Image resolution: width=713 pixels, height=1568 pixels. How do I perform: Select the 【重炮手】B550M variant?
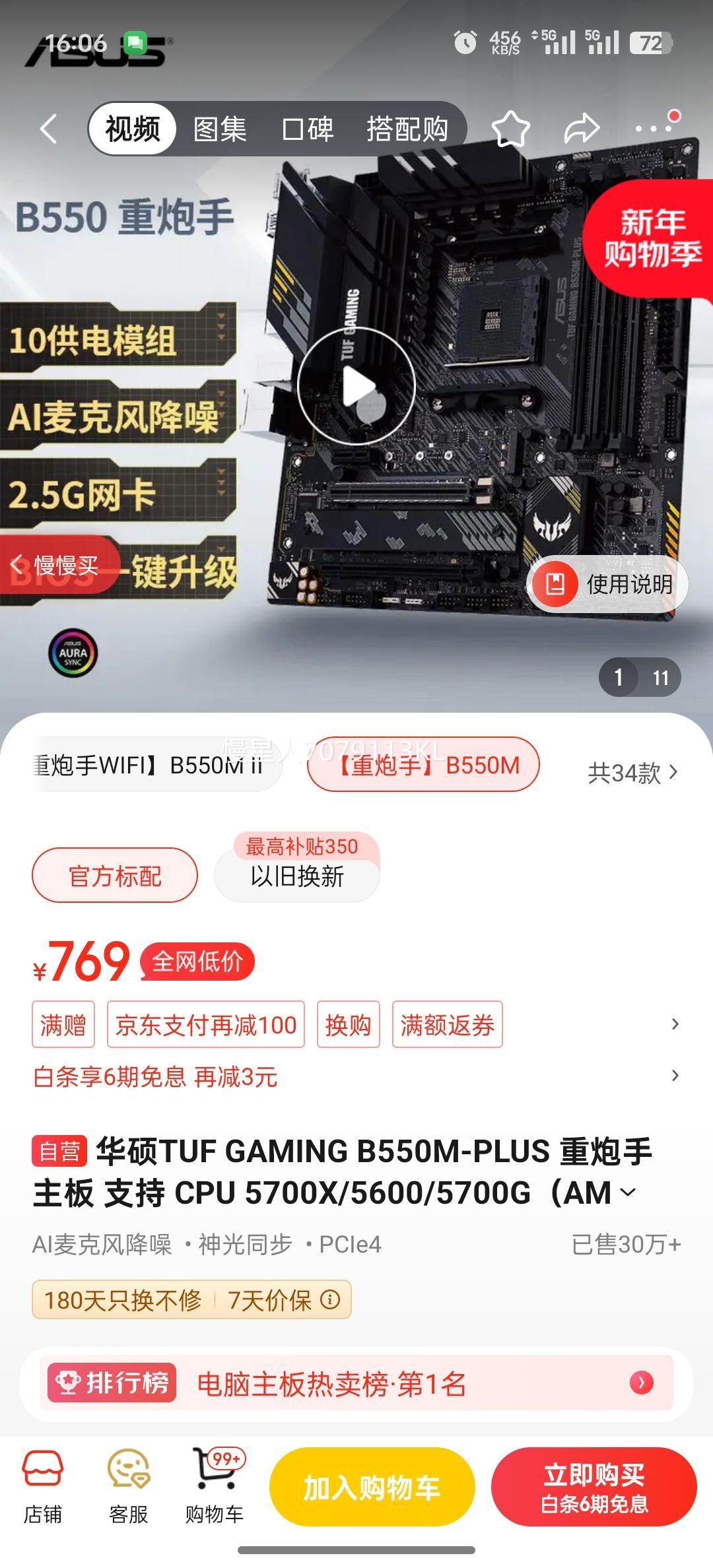(423, 764)
